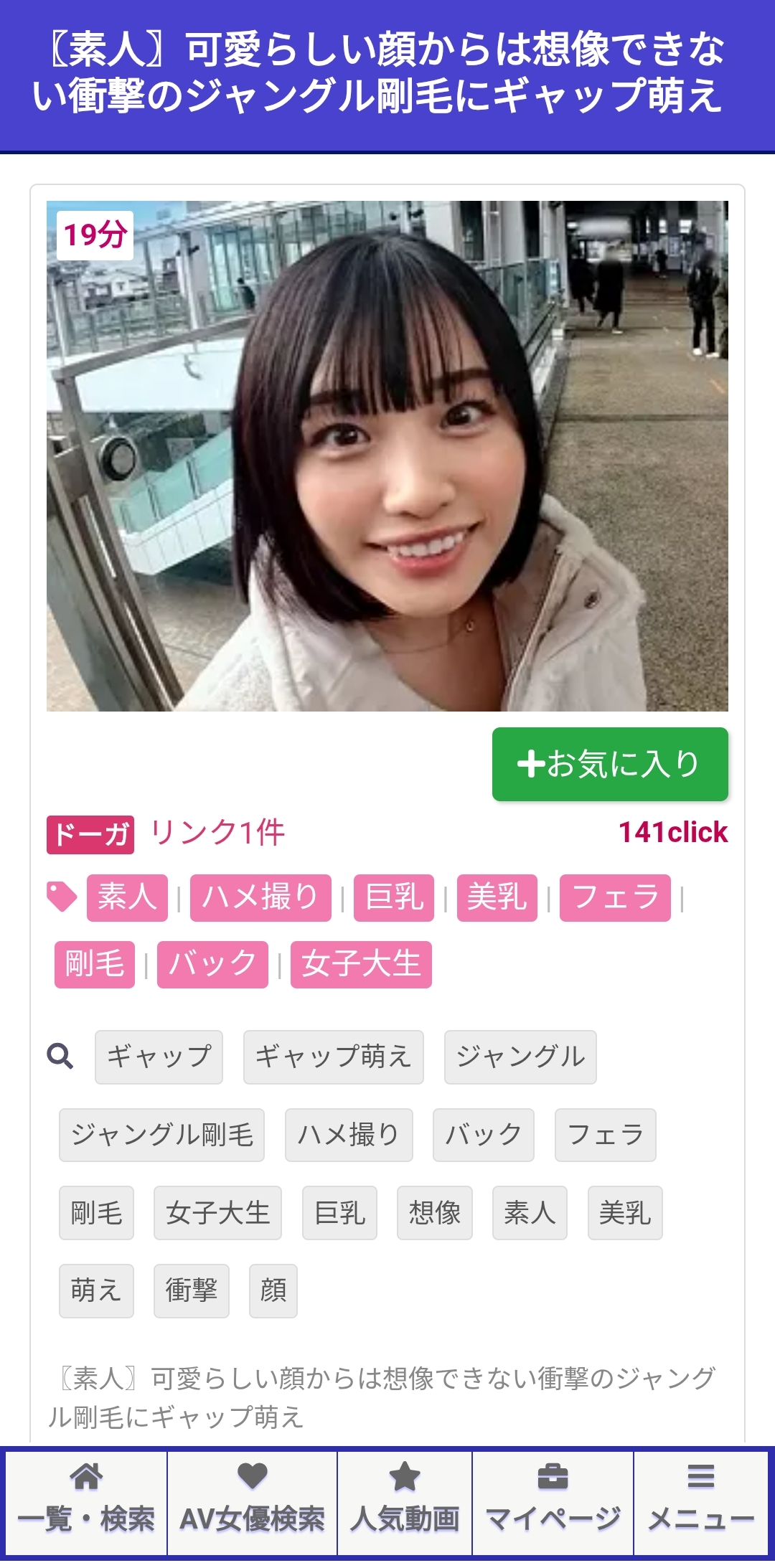The image size is (775, 1568).
Task: Select the pink 素人 tag
Action: point(127,897)
